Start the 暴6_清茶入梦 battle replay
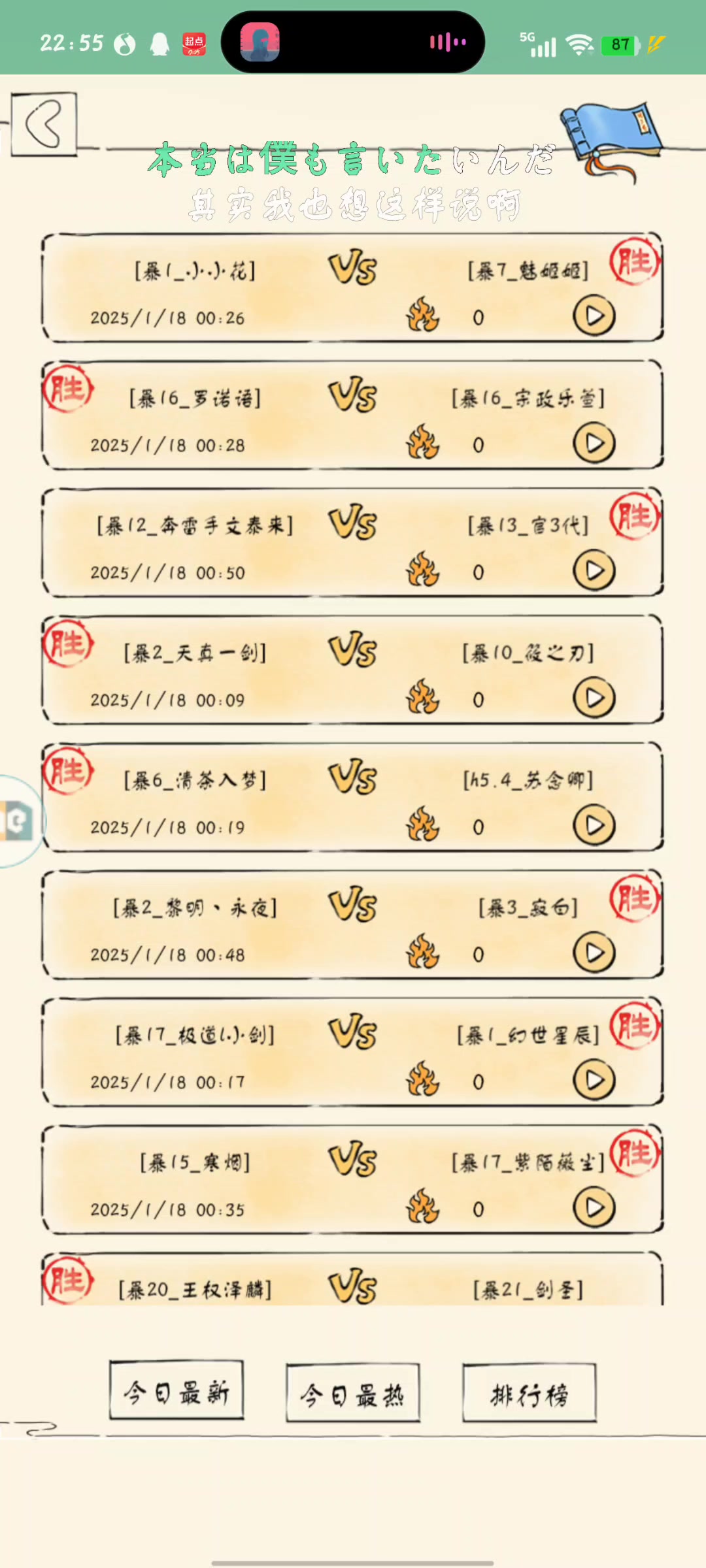 pyautogui.click(x=594, y=826)
